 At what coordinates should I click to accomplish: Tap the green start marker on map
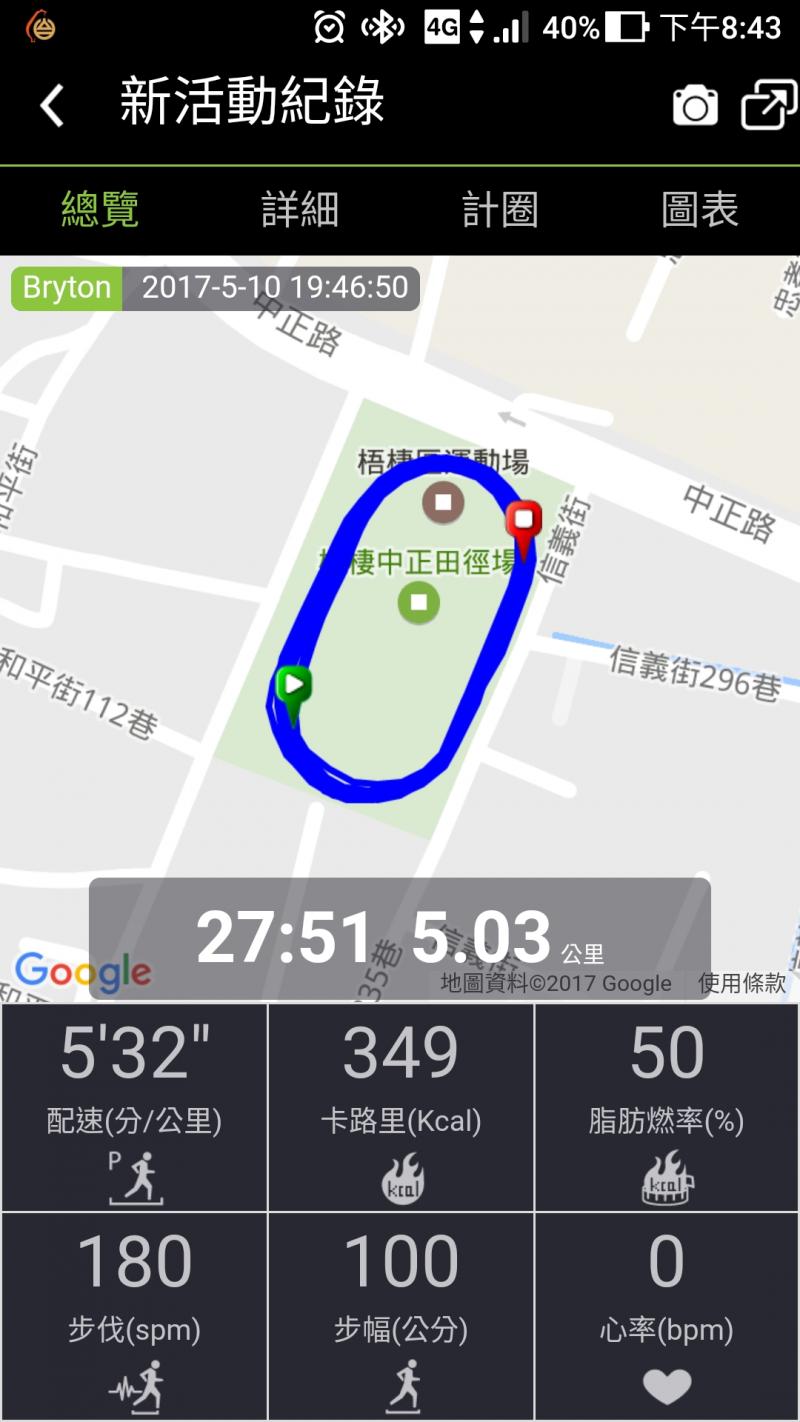click(x=293, y=687)
